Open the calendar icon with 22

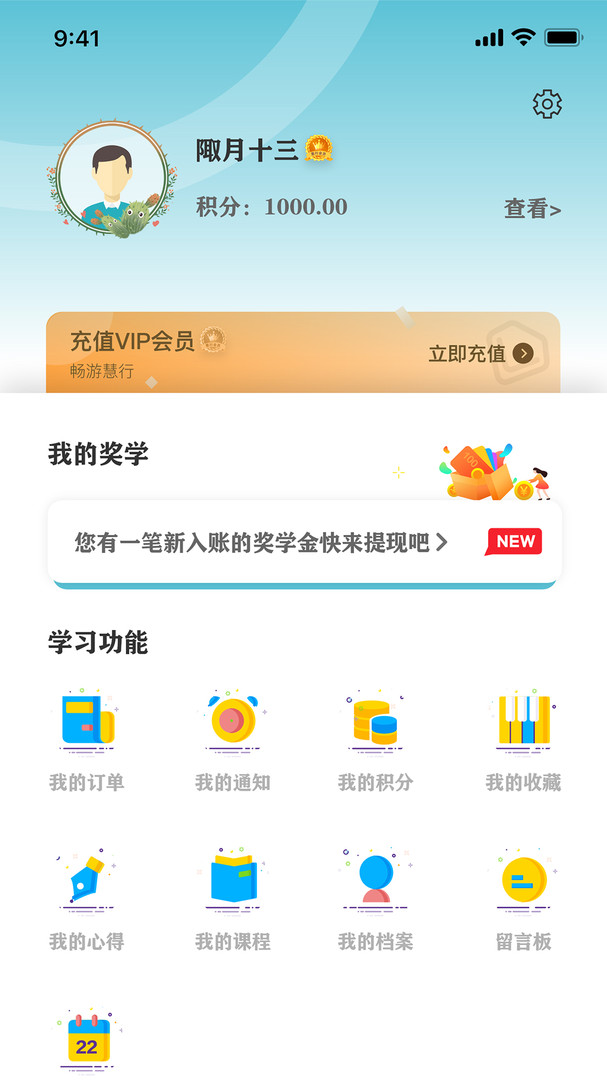coord(88,1042)
